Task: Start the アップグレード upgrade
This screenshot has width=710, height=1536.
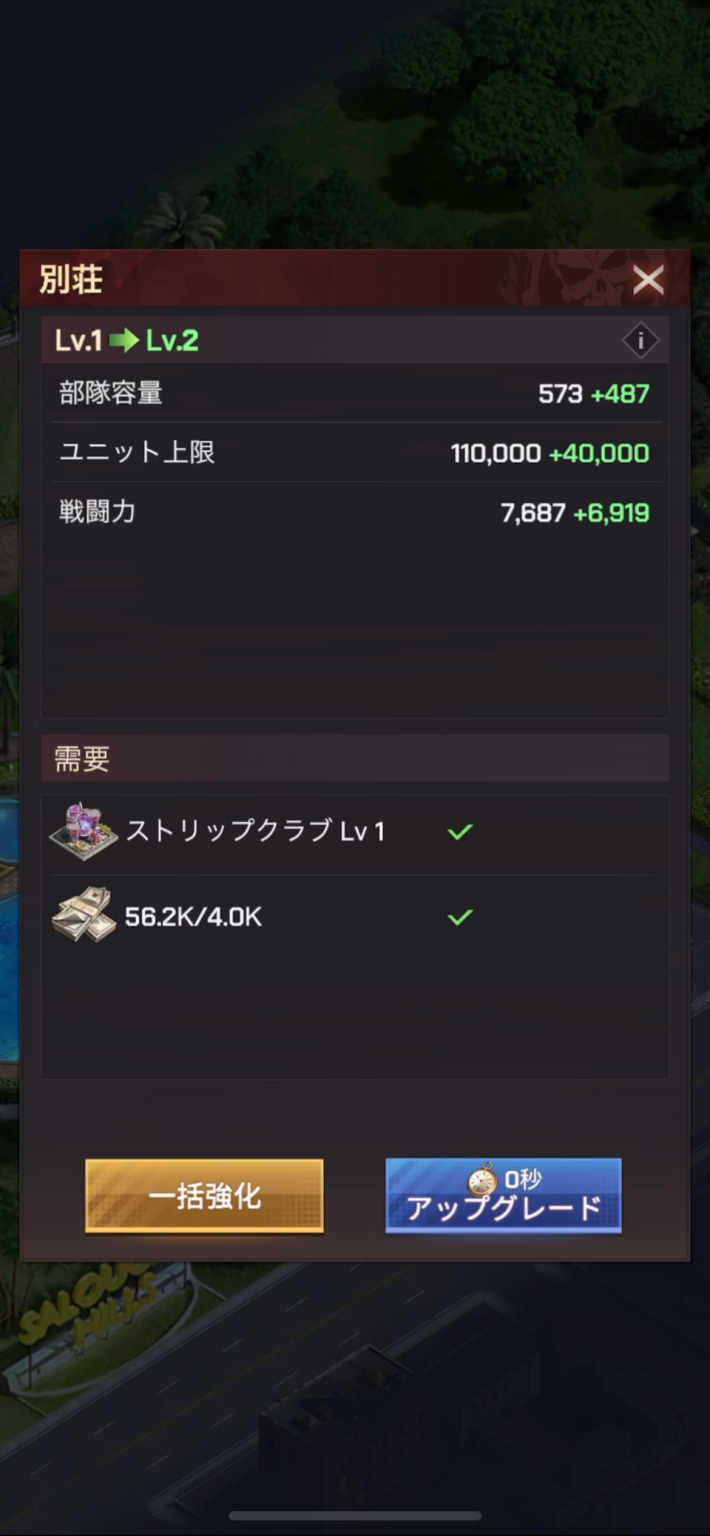Action: [503, 1196]
